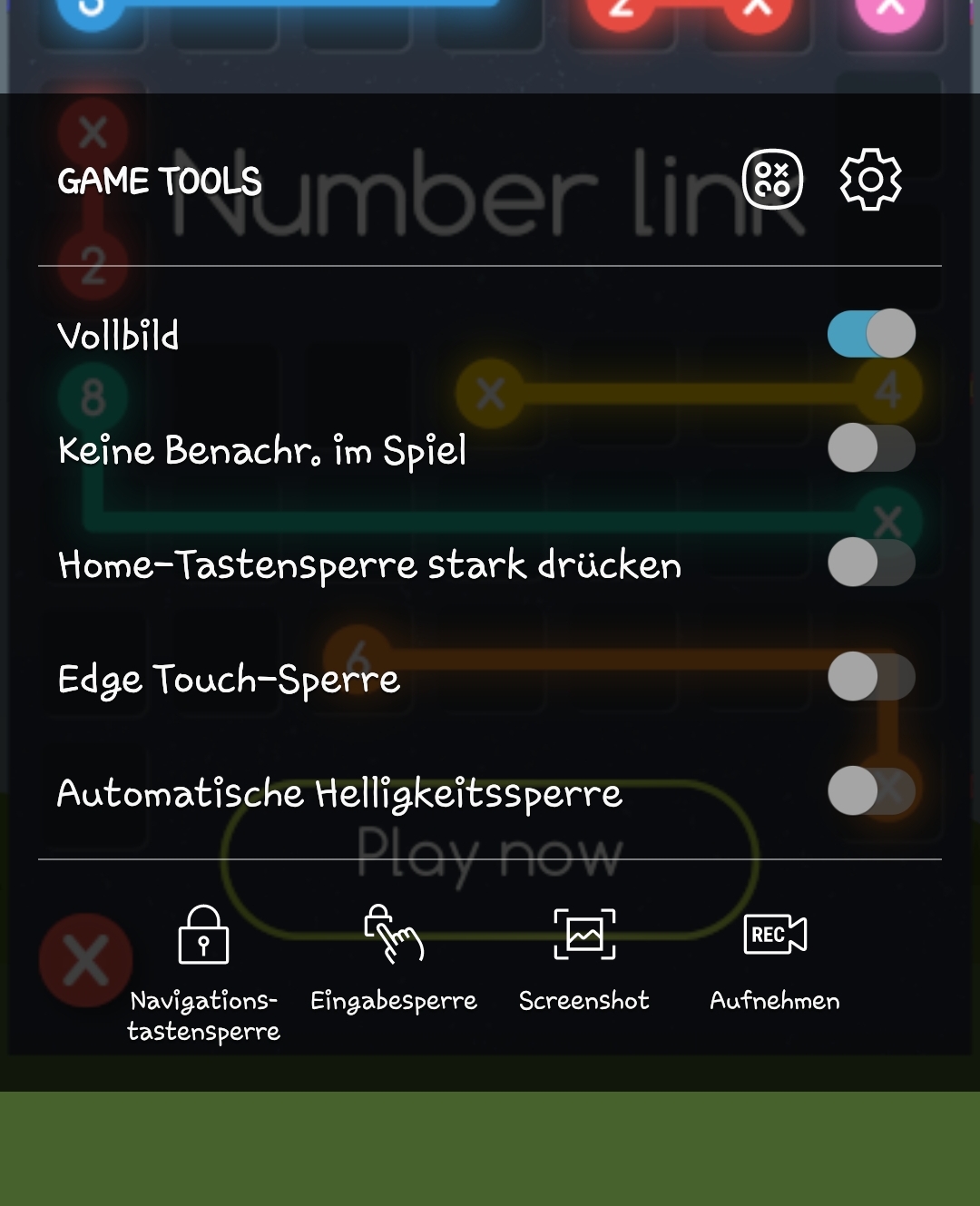980x1206 pixels.
Task: Enable Keine Benachr. im Spiel
Action: 871,448
